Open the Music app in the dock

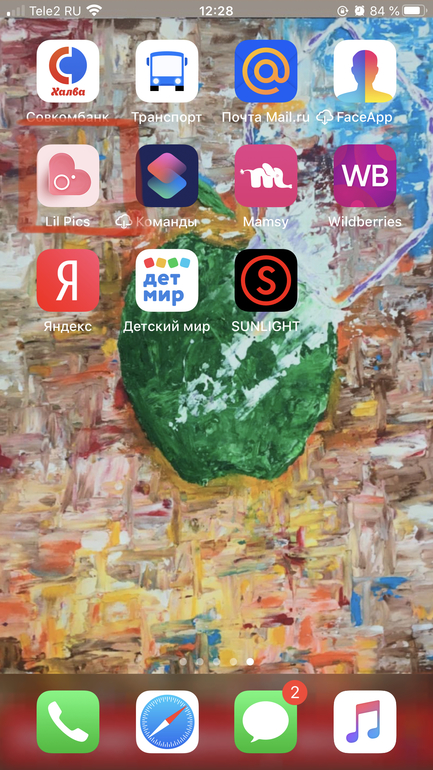(x=365, y=722)
